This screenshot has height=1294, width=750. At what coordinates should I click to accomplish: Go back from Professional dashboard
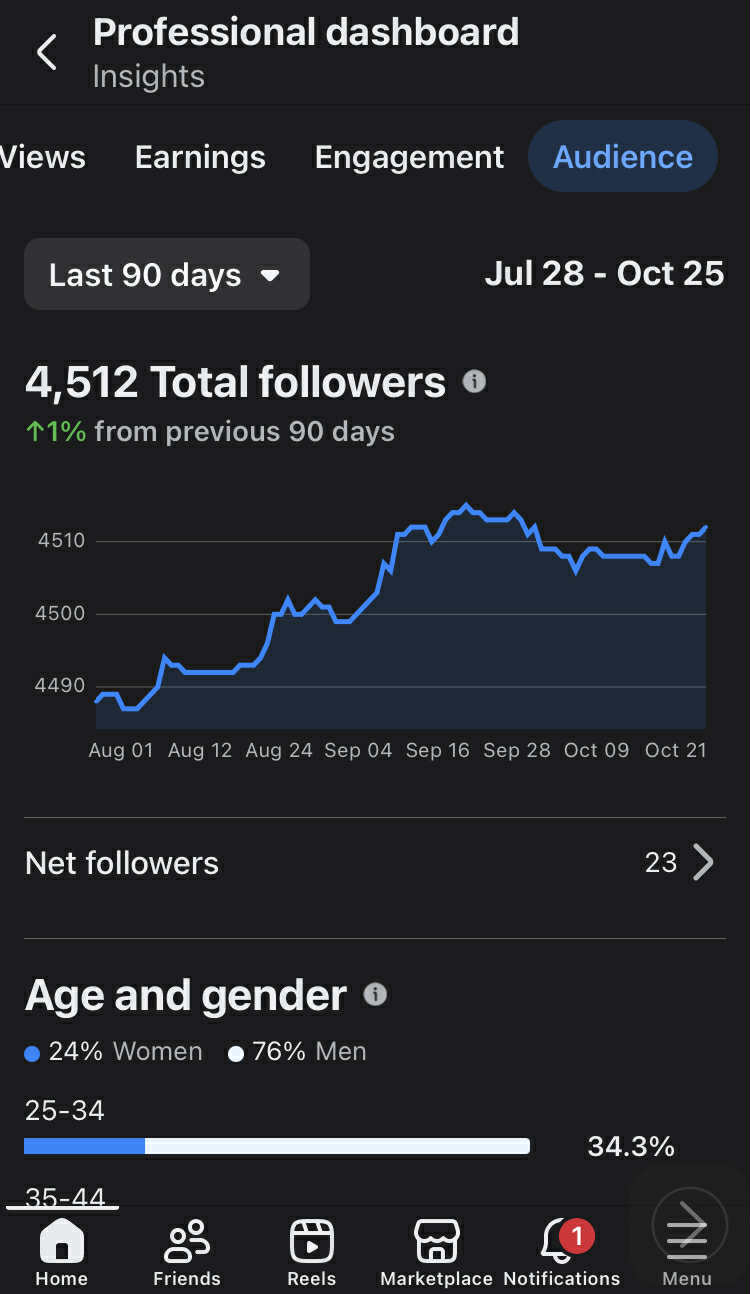(46, 52)
